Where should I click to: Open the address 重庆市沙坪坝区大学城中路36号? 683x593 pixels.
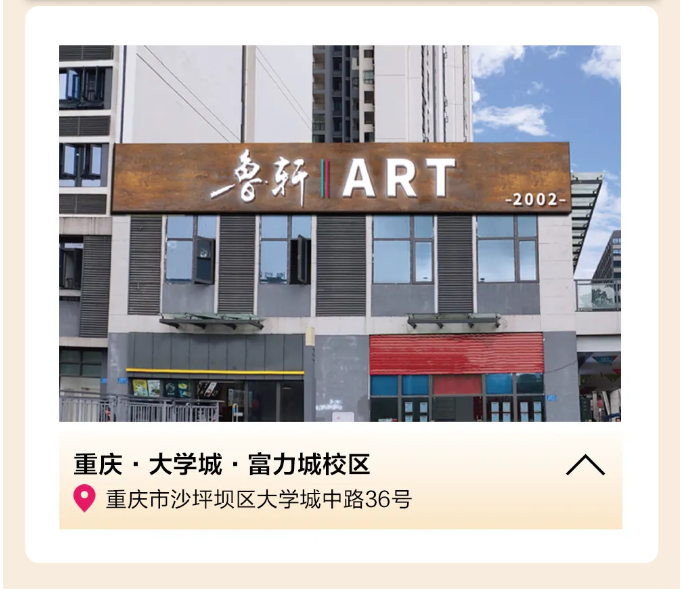pos(258,499)
